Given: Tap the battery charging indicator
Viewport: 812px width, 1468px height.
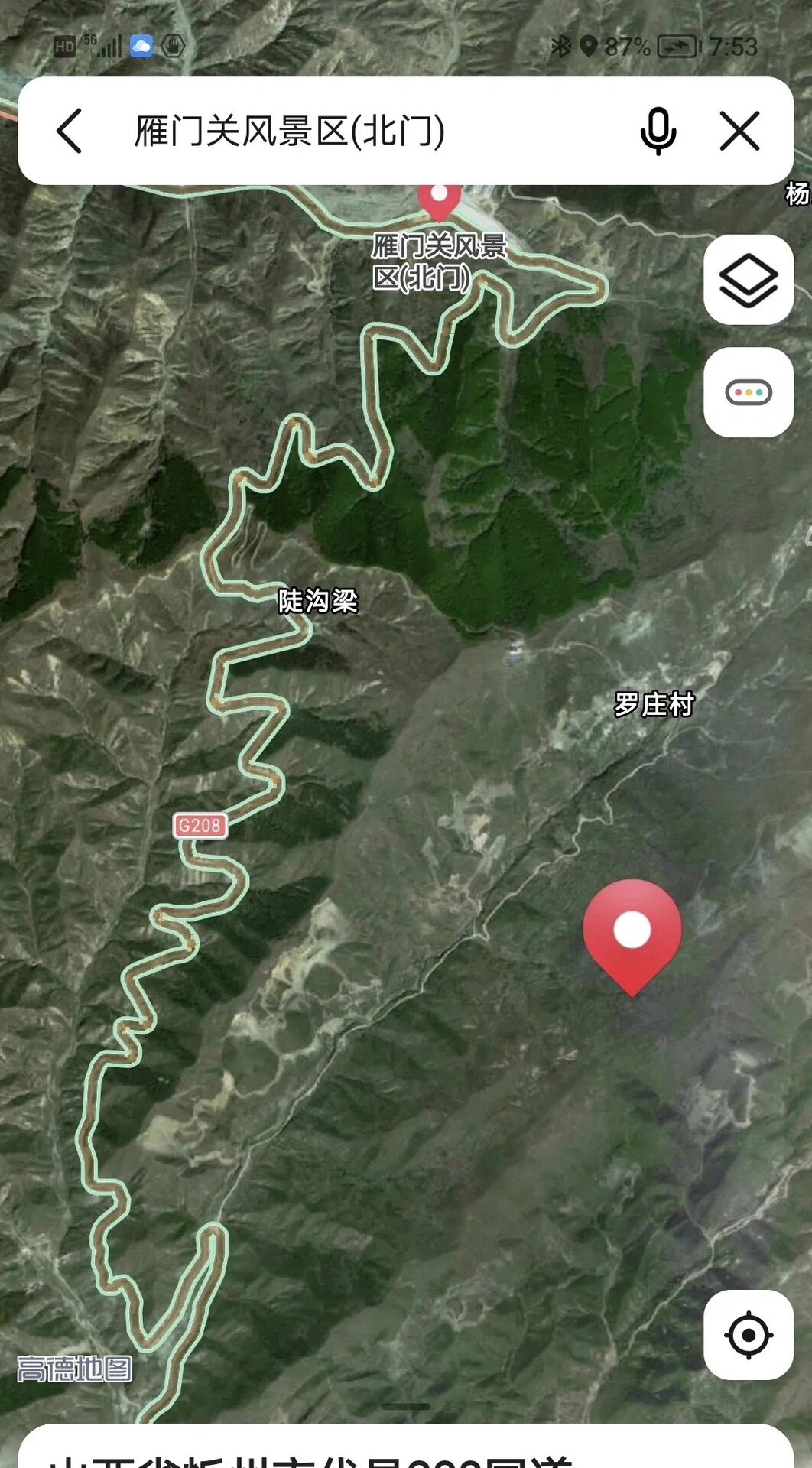Looking at the screenshot, I should 677,44.
